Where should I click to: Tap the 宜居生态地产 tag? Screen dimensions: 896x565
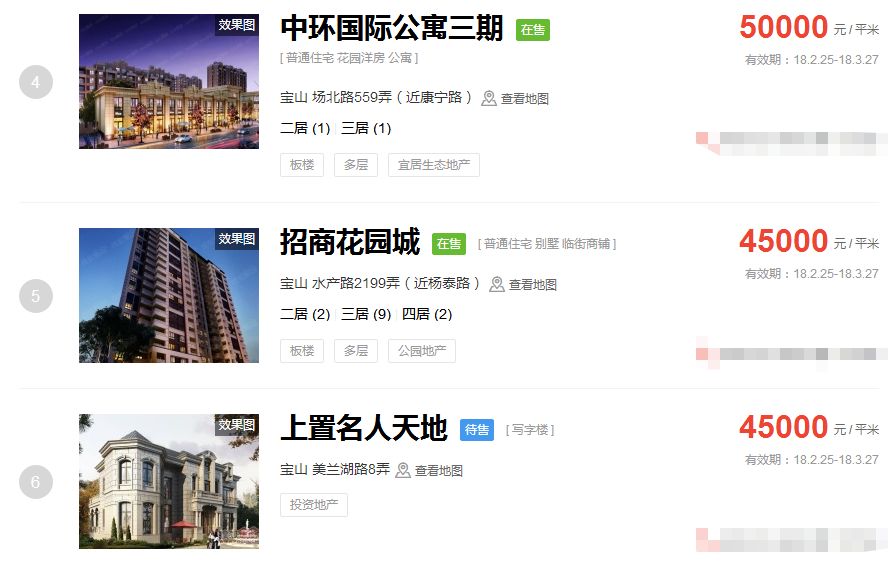[x=433, y=165]
